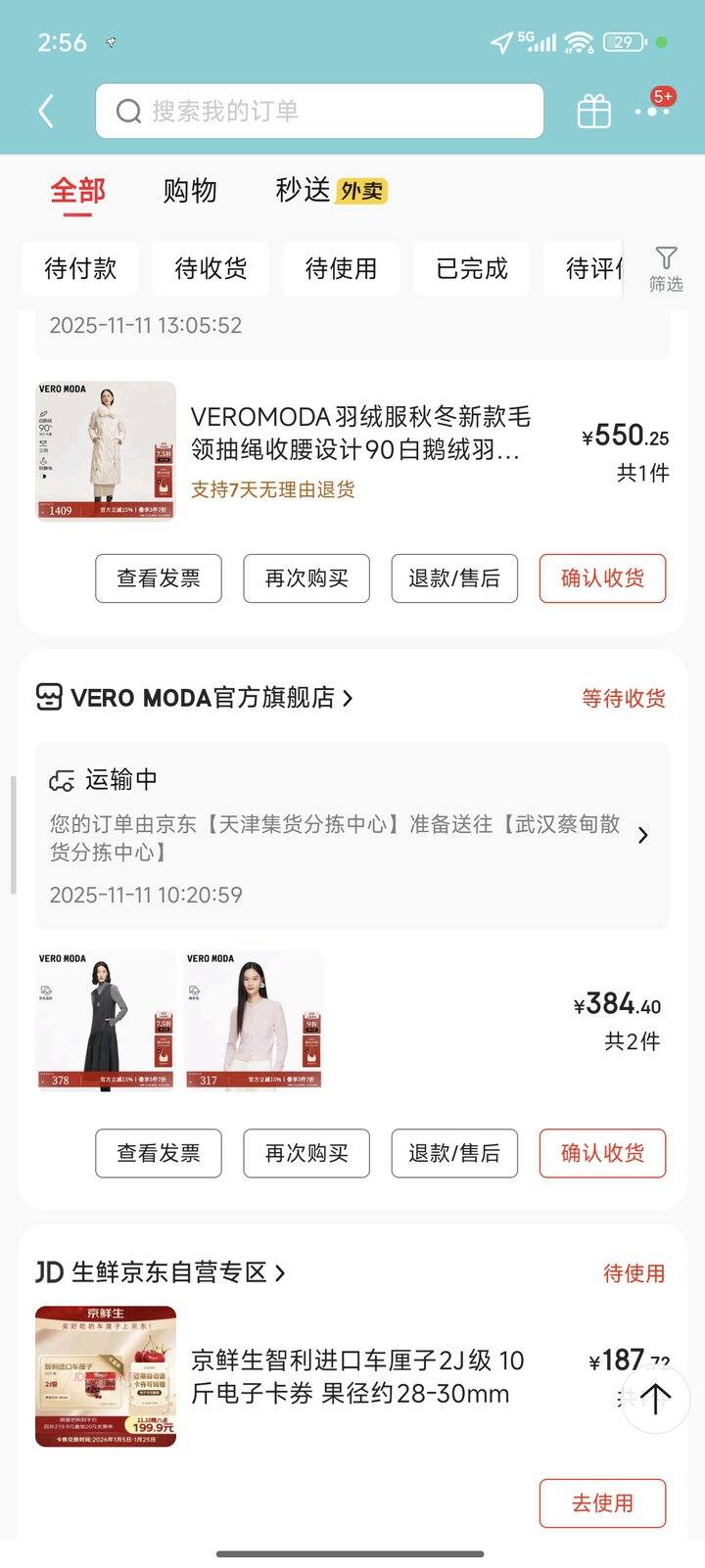Open the gift box icon
705x1568 pixels.
[593, 111]
